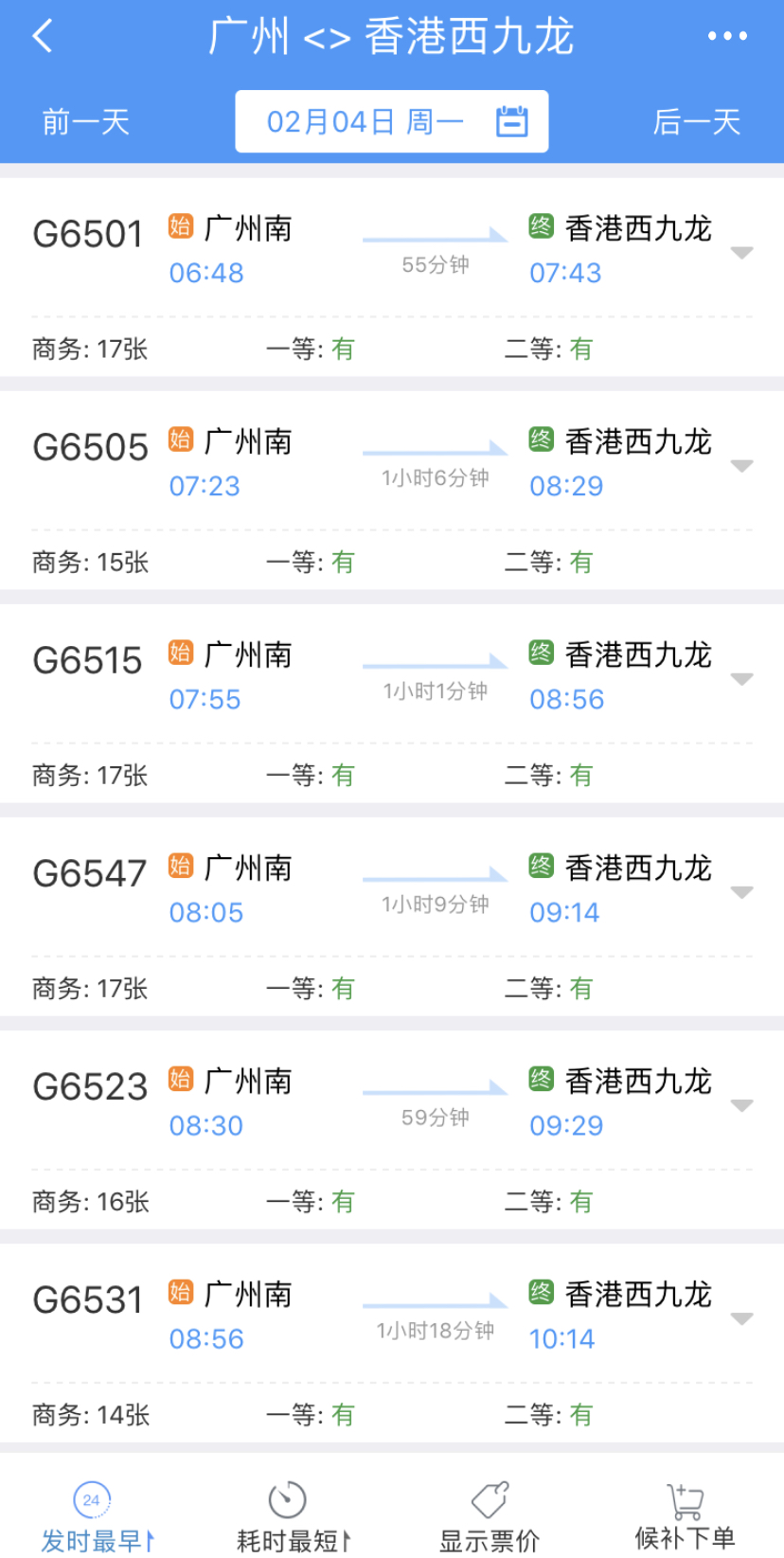The image size is (784, 1558).
Task: Open the date picker for 02月04日
Action: coord(391,122)
